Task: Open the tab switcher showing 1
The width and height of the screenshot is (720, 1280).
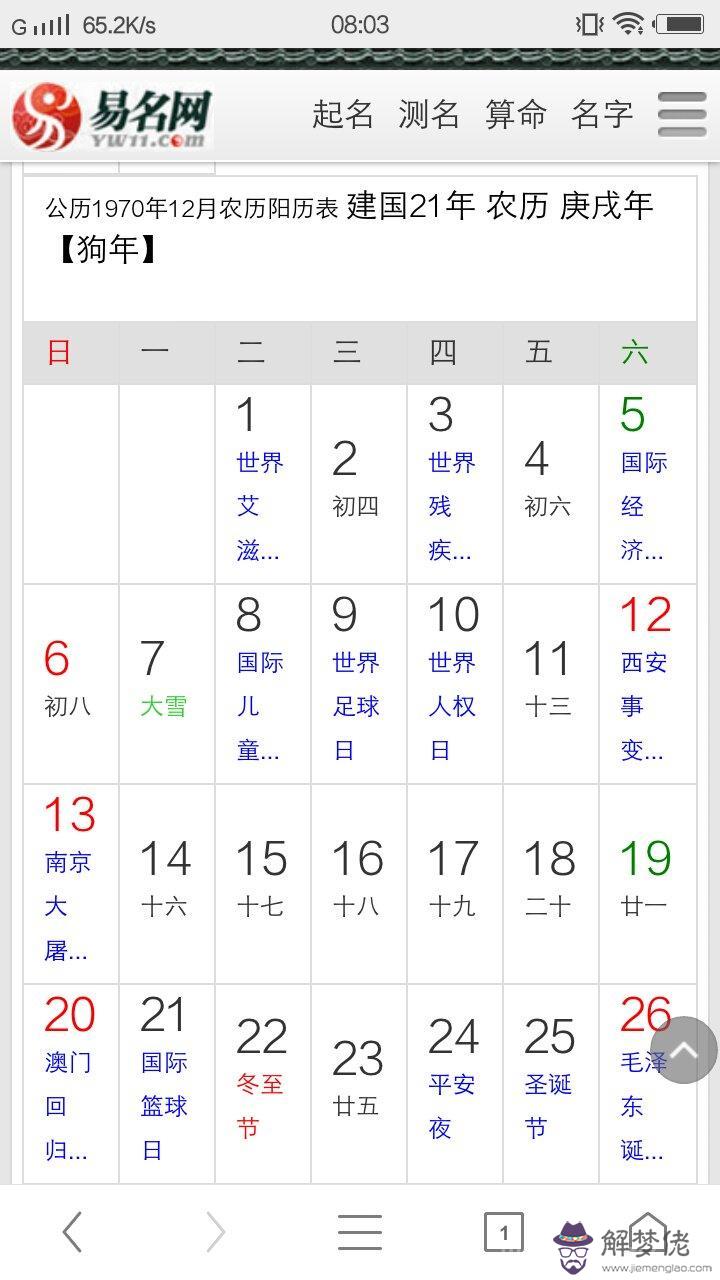Action: coord(504,1232)
